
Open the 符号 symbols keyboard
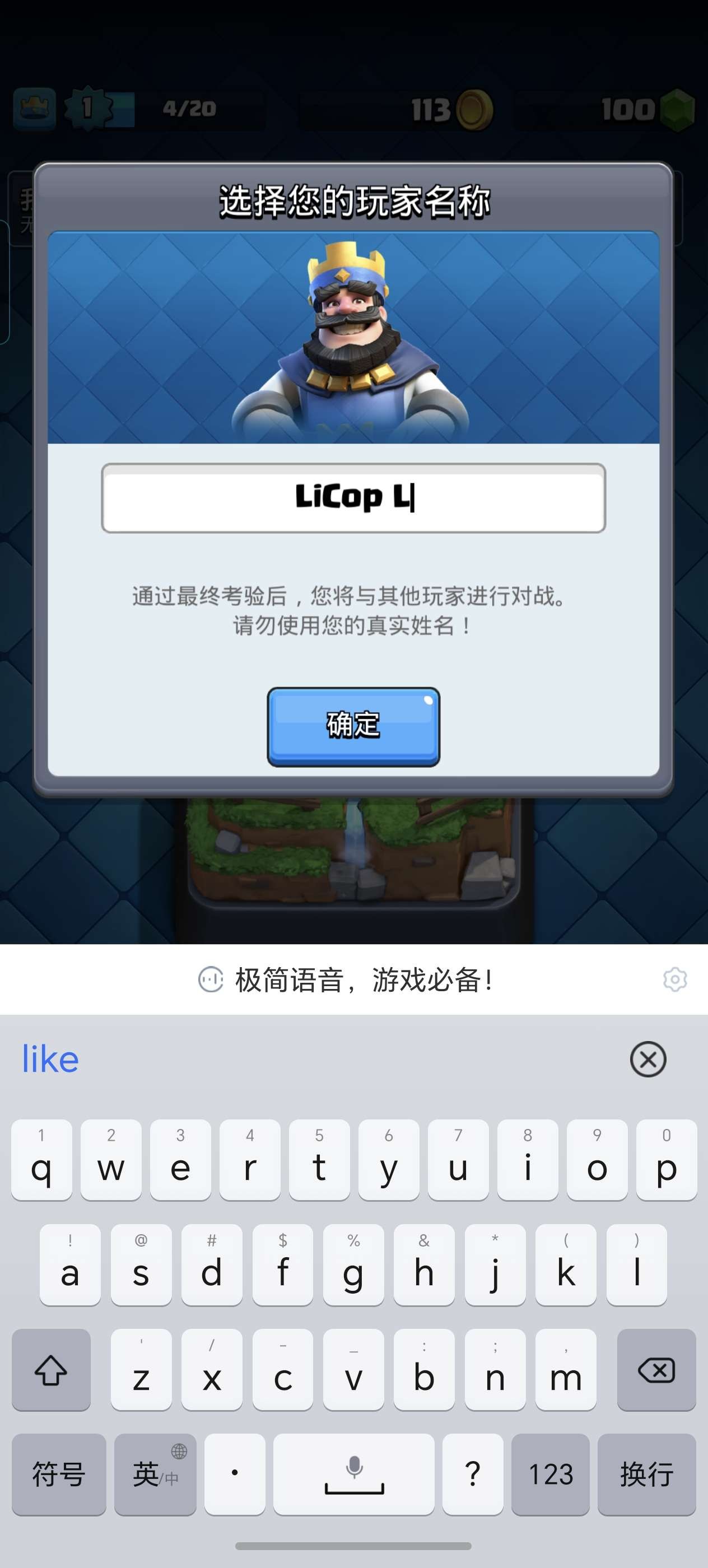click(x=58, y=1474)
